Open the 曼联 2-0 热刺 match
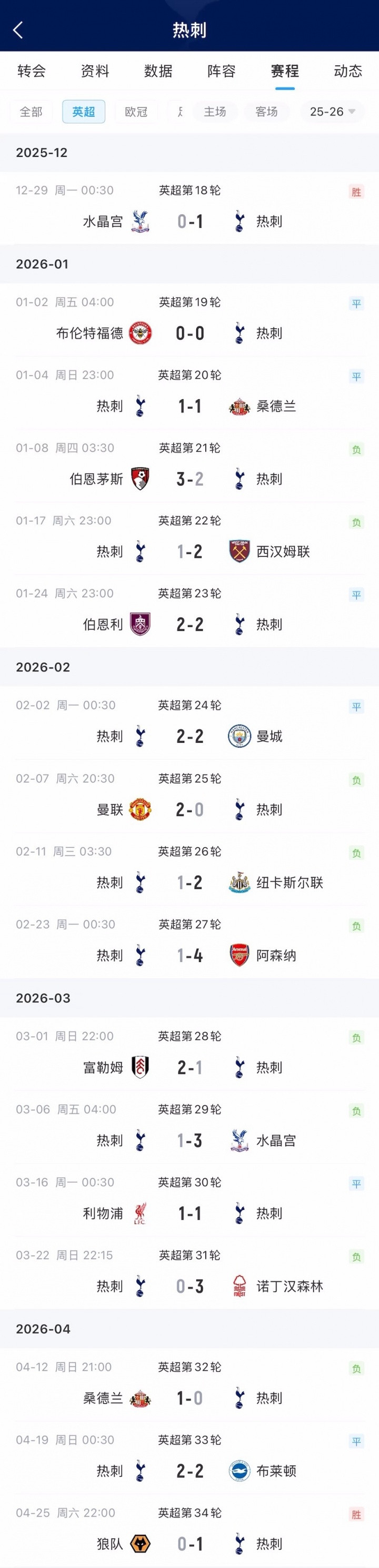 tap(189, 810)
